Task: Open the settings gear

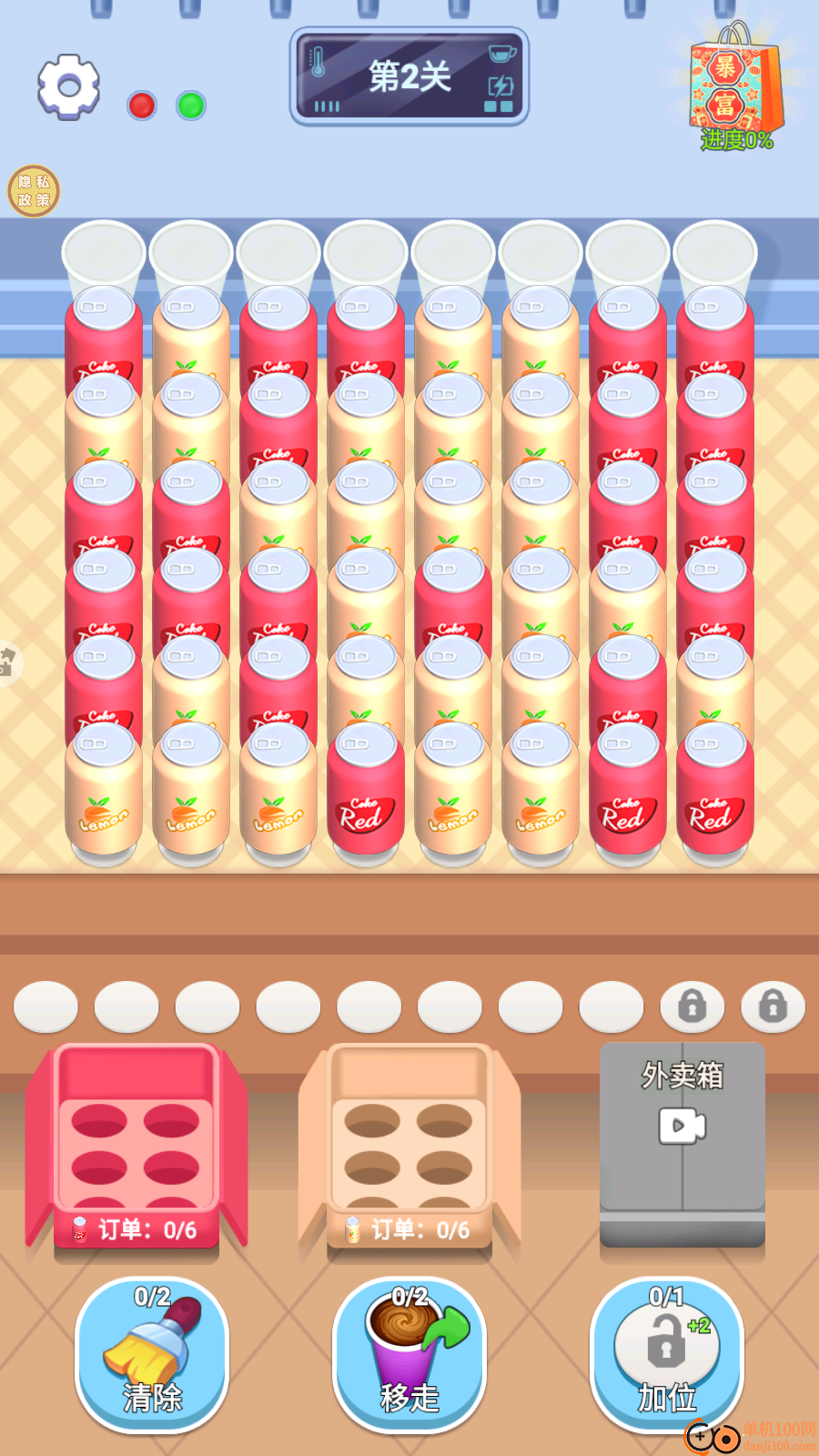Action: click(x=68, y=86)
